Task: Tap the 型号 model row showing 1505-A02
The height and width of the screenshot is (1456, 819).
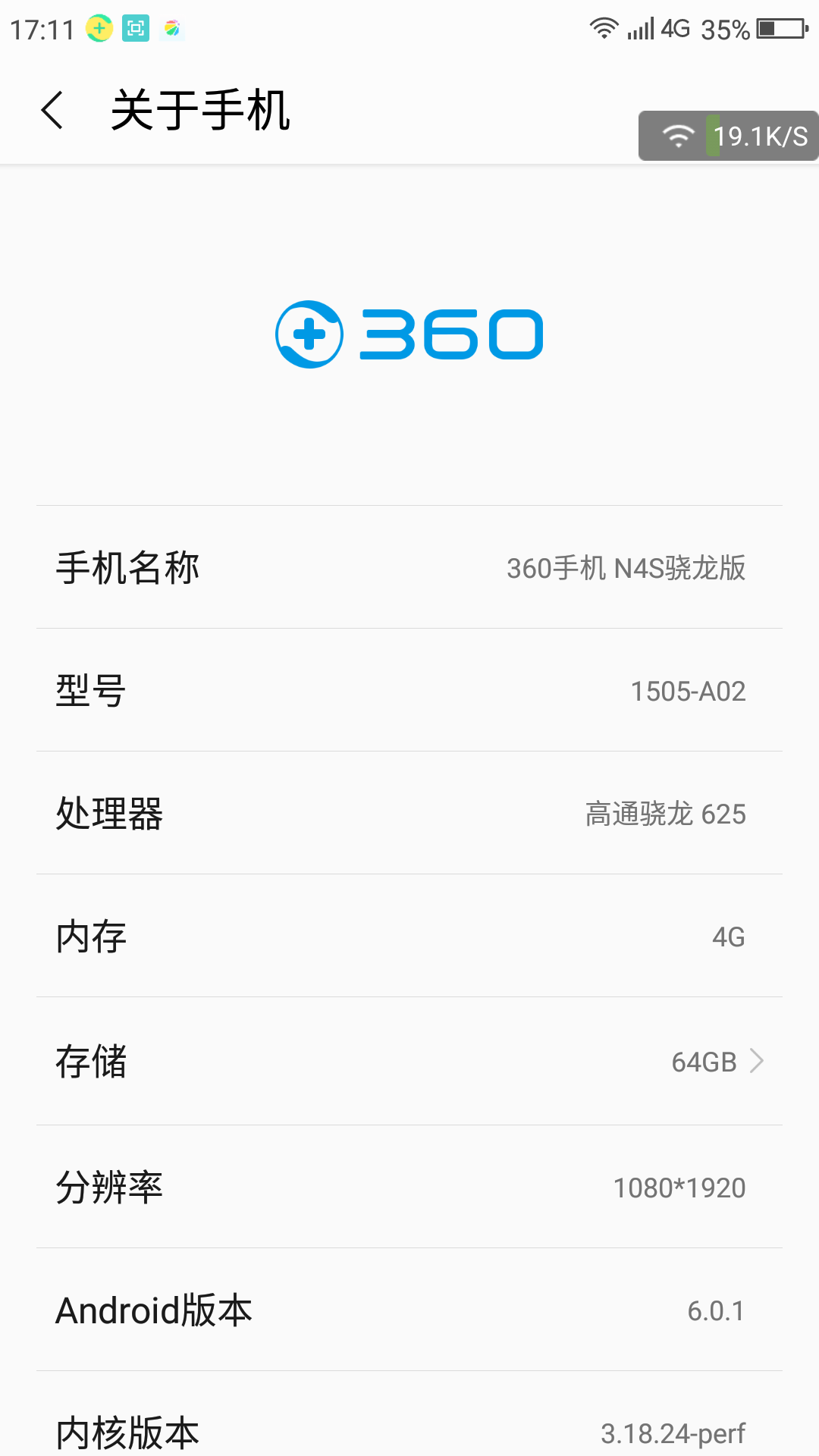Action: [x=409, y=690]
